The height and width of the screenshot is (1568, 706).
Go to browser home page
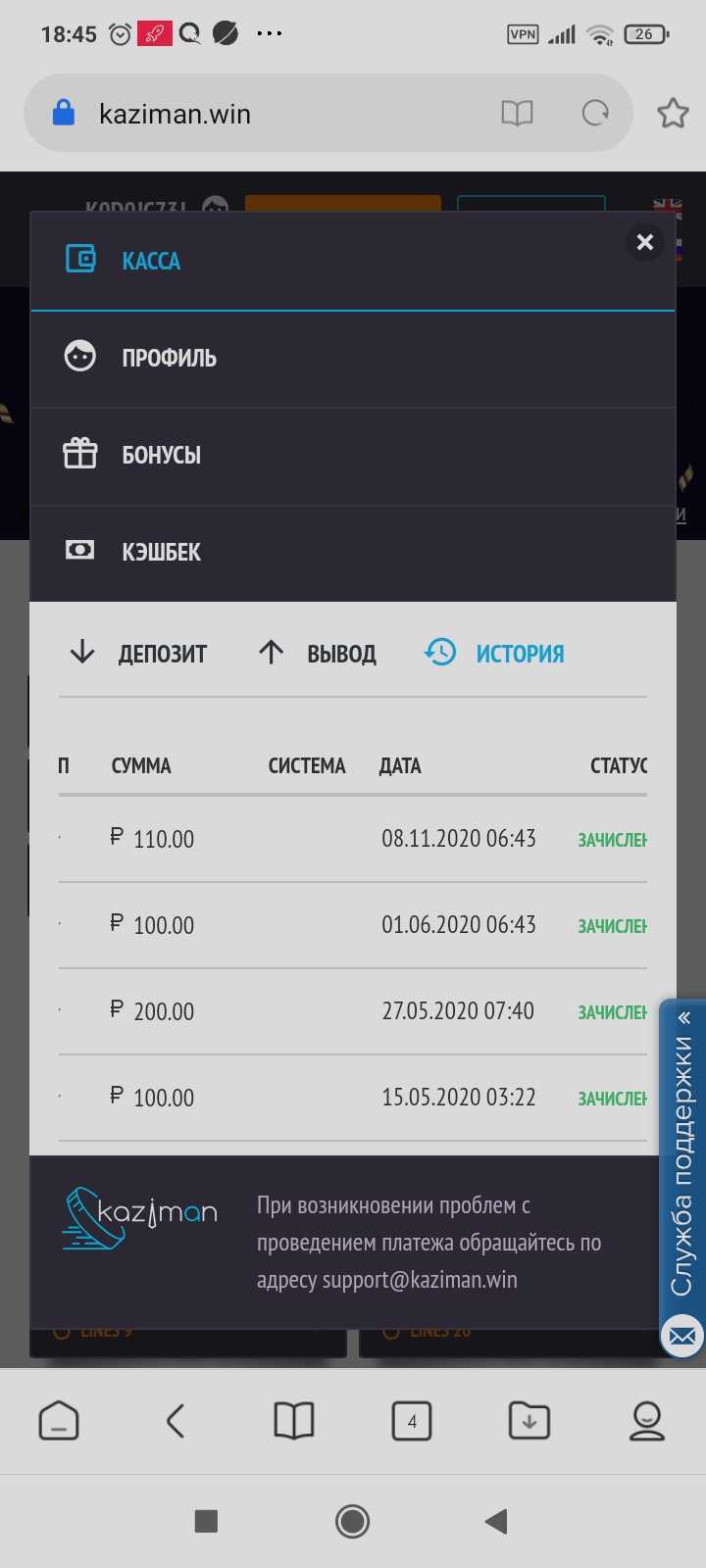[59, 1420]
